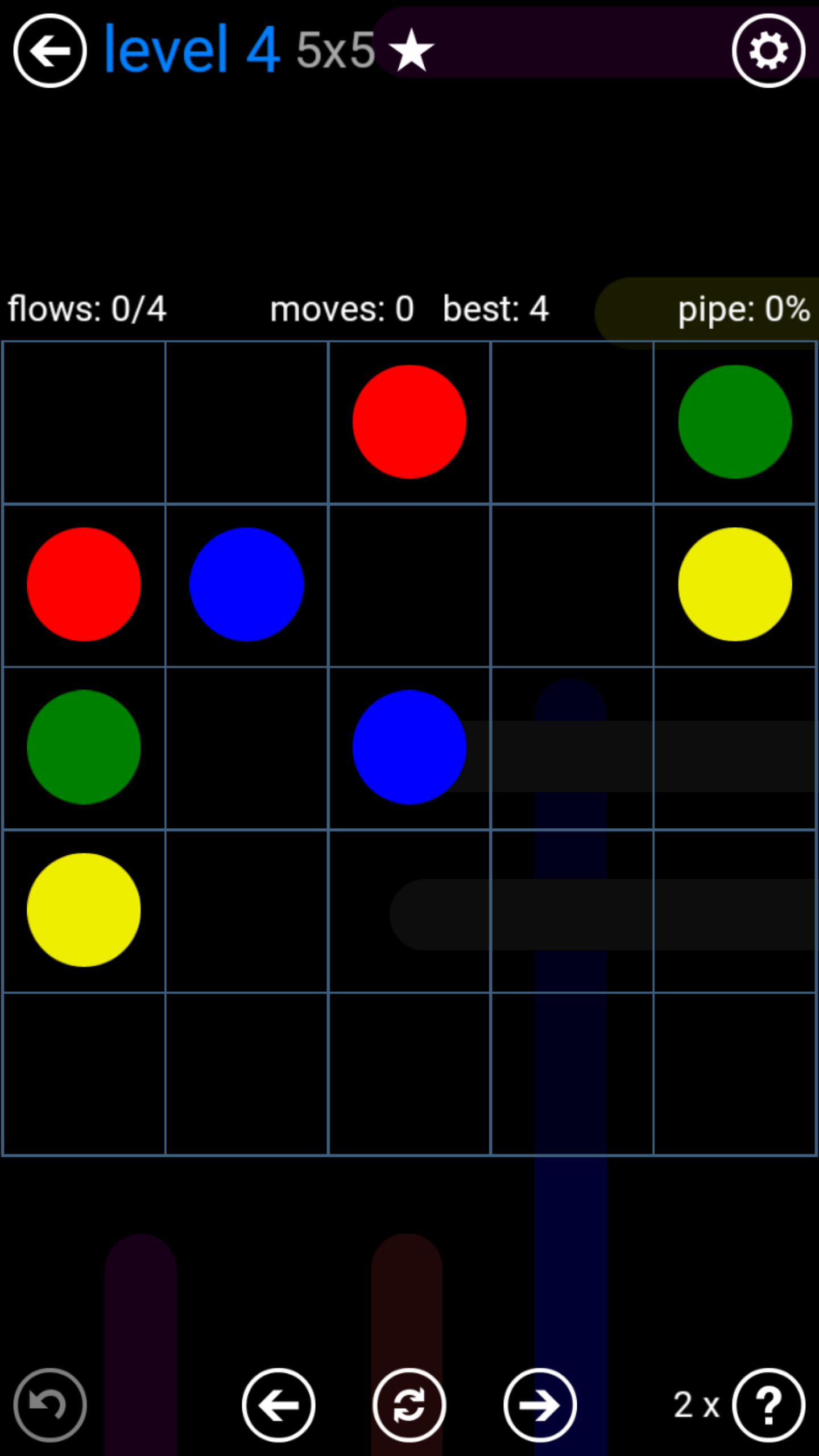Tap the green dot in the left column
Viewport: 819px width, 1456px height.
pos(84,747)
